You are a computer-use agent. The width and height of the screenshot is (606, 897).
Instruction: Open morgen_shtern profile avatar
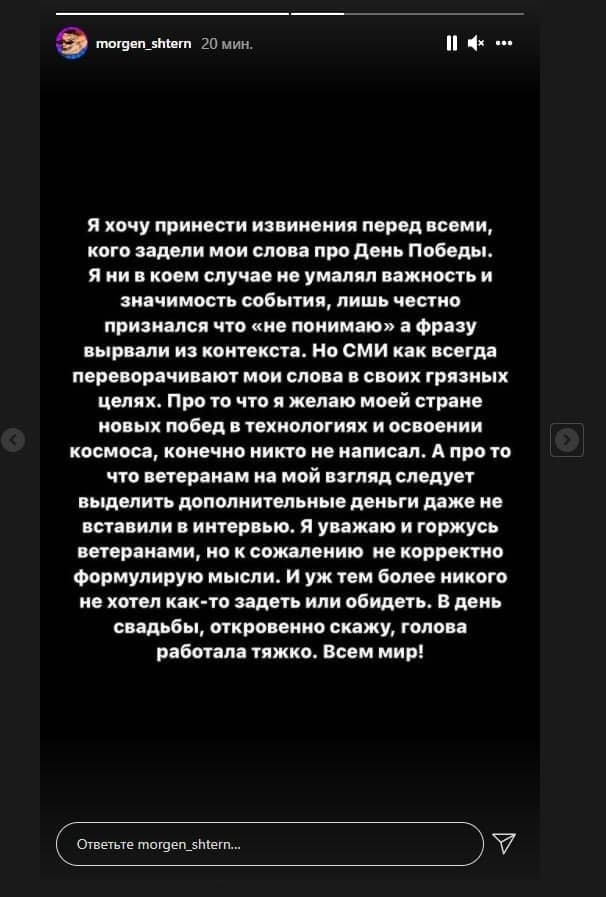71,44
